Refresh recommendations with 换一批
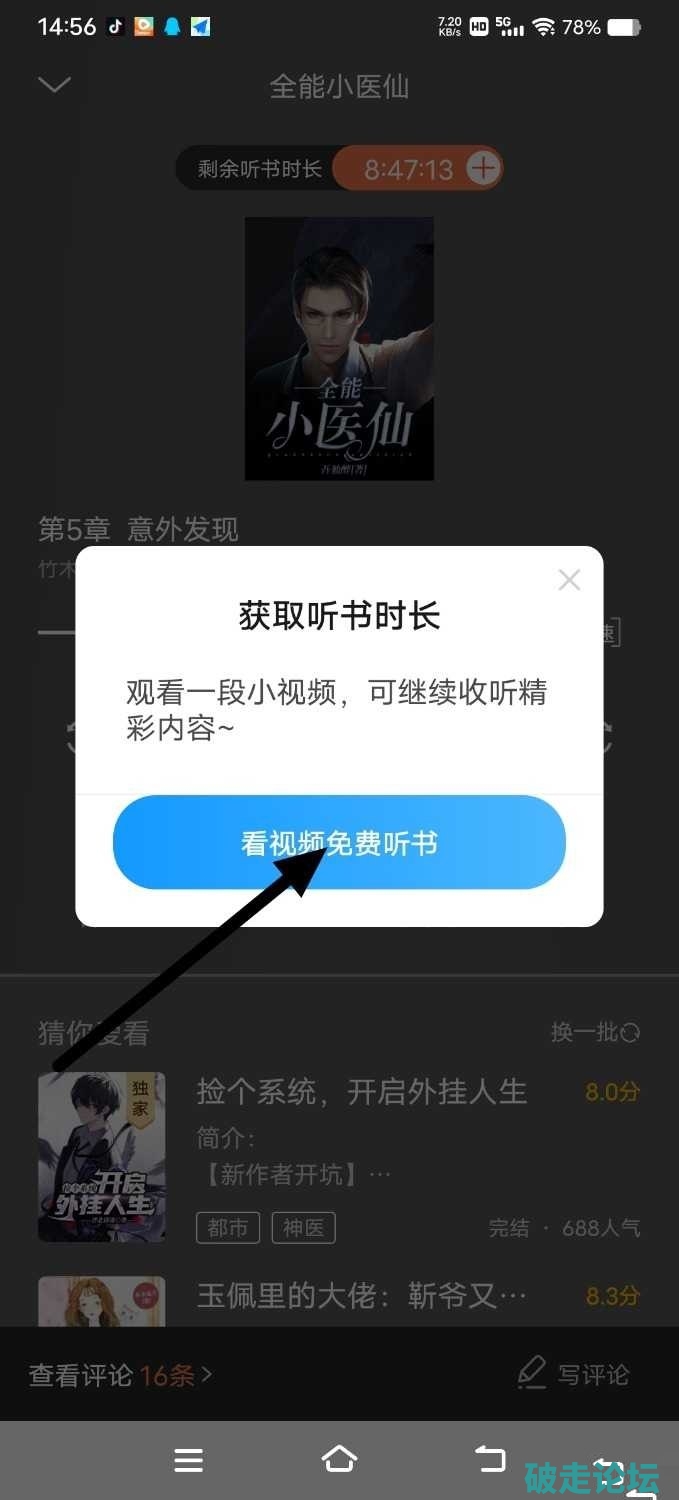Screen dimensions: 679x1500 (595, 1032)
